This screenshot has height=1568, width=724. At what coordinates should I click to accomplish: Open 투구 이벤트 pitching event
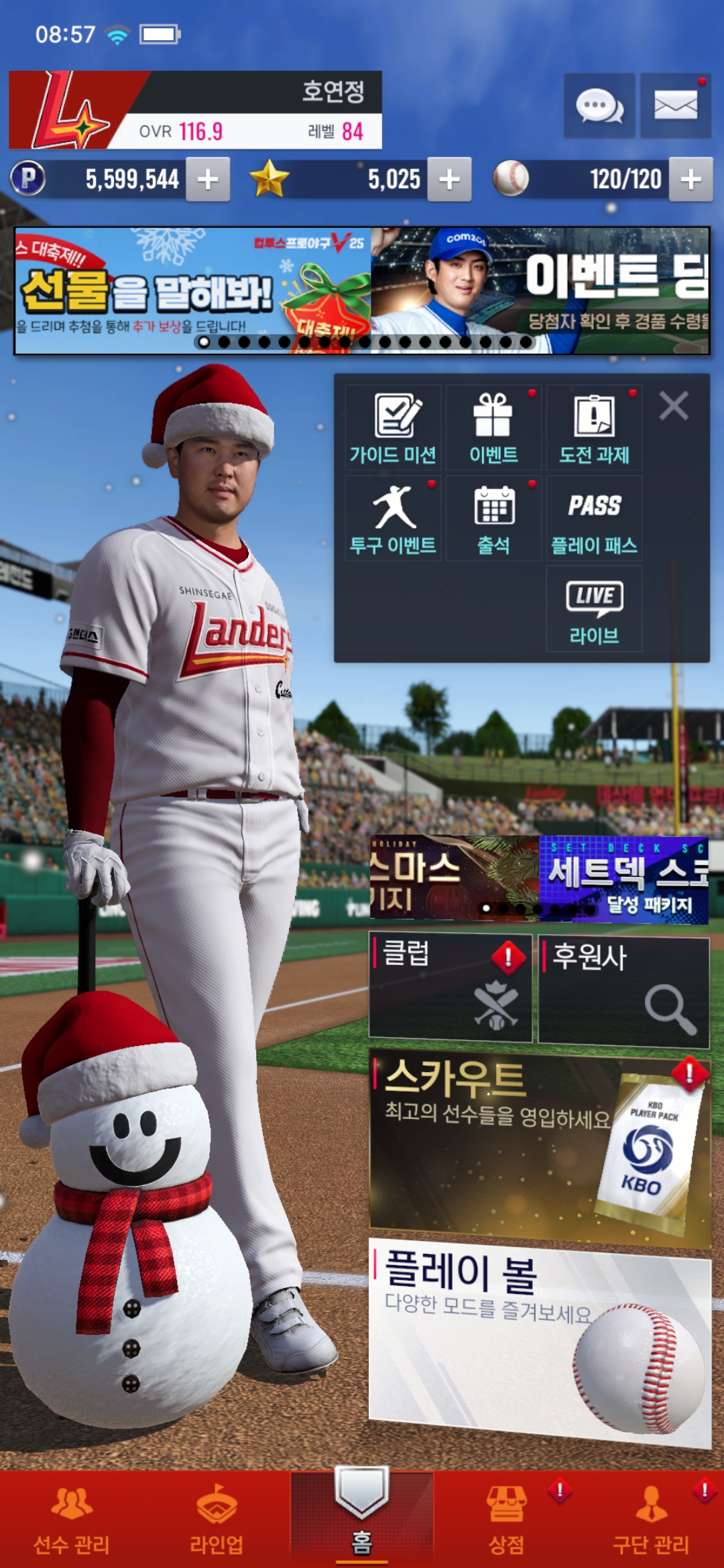coord(393,518)
